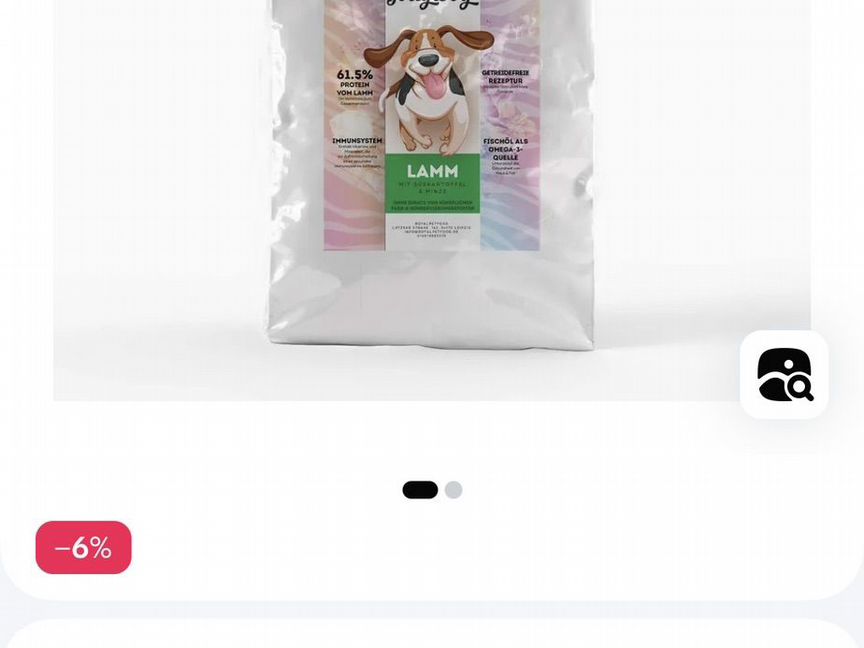This screenshot has width=864, height=648.
Task: Go to the second product image dot
Action: (x=454, y=490)
